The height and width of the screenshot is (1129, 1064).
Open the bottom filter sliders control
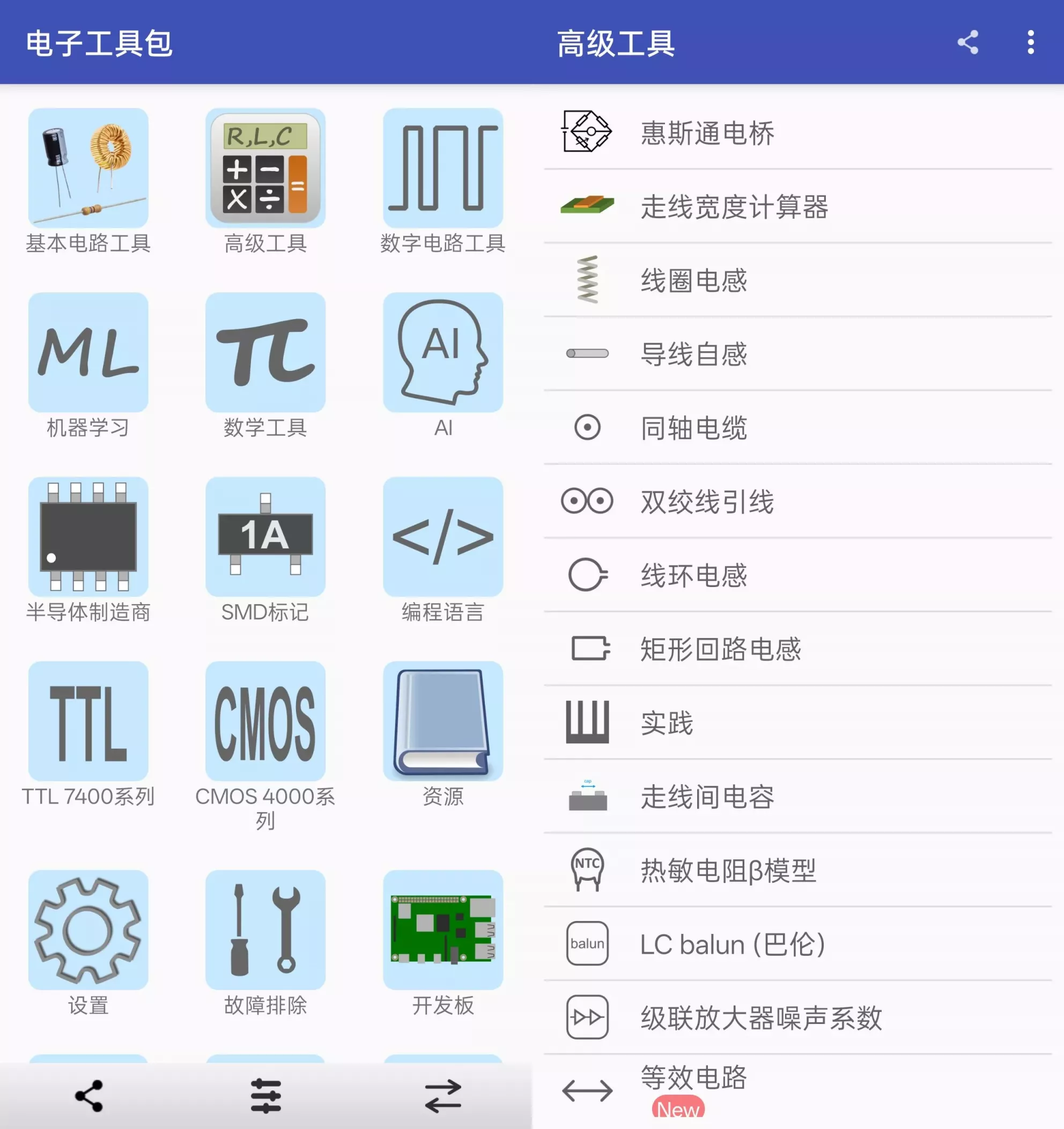[266, 1095]
